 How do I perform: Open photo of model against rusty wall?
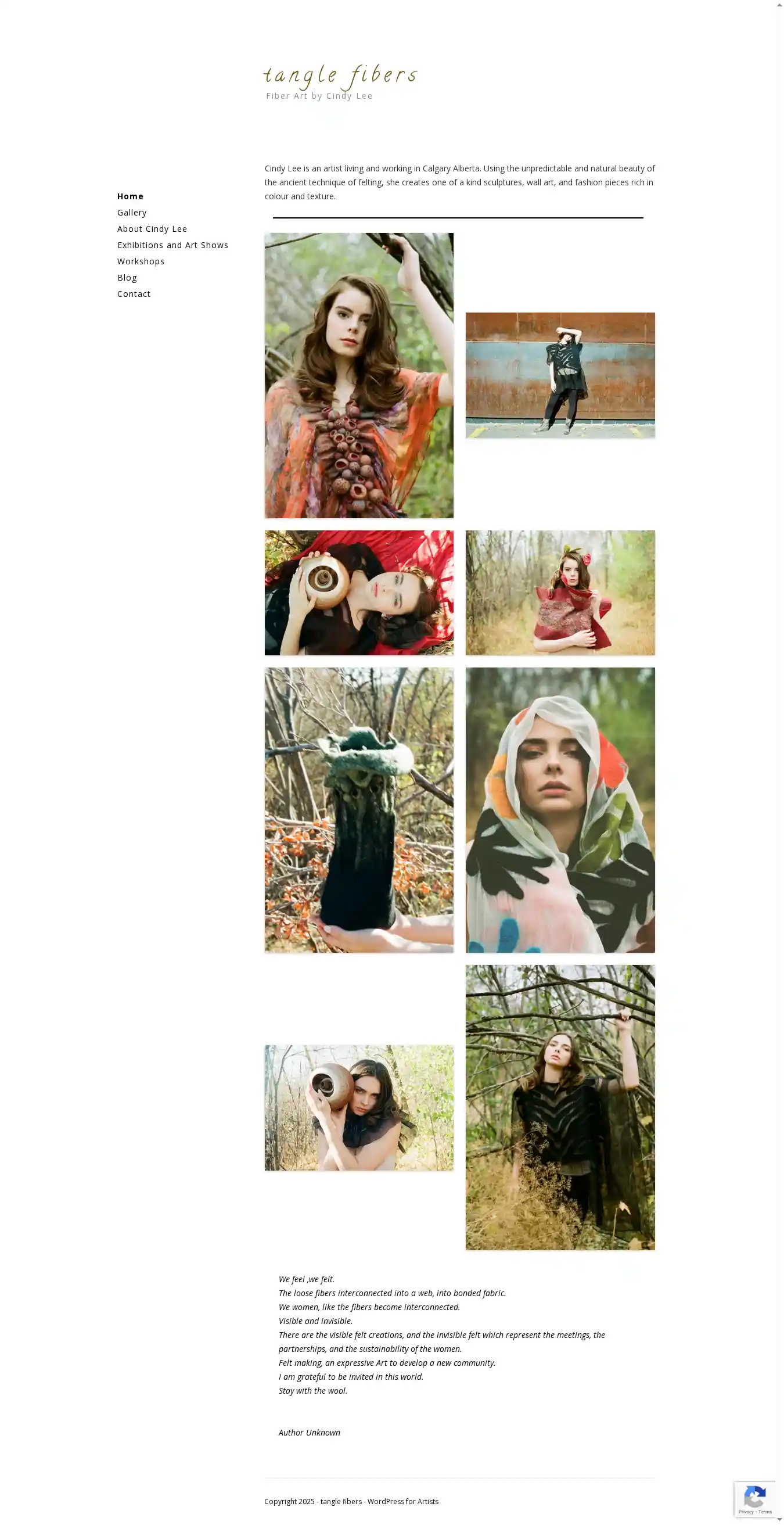coord(560,375)
